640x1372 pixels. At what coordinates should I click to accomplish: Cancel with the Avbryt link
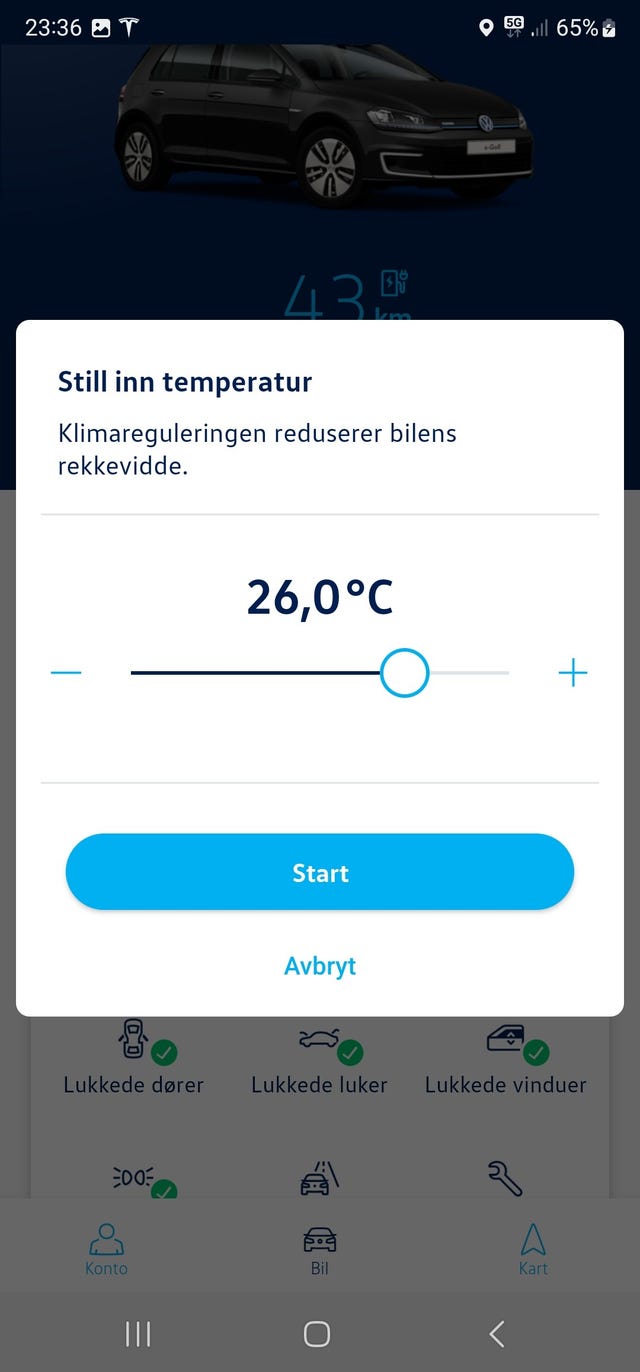(x=320, y=966)
